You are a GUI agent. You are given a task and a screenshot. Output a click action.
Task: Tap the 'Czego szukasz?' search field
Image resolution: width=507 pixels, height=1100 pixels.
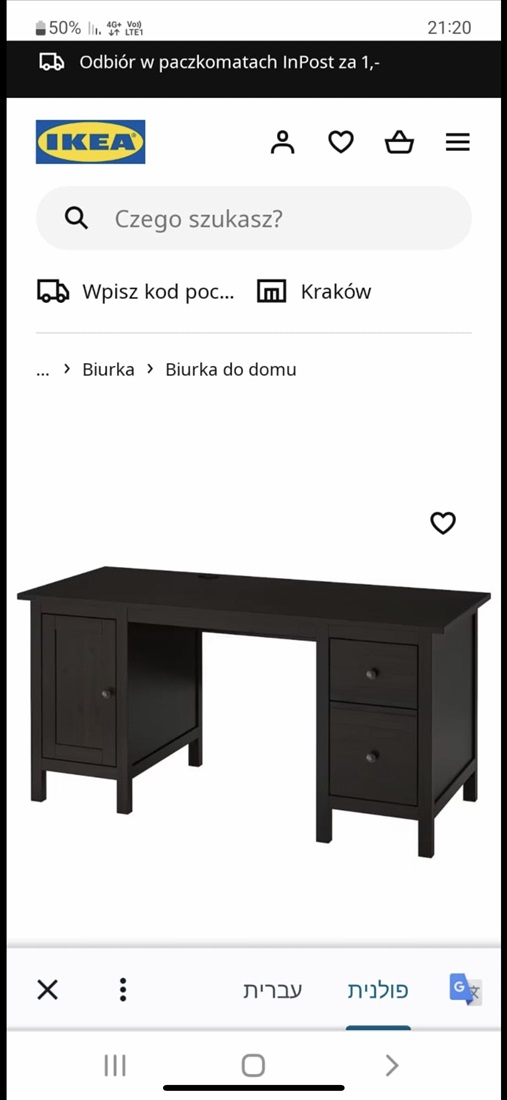tap(254, 218)
